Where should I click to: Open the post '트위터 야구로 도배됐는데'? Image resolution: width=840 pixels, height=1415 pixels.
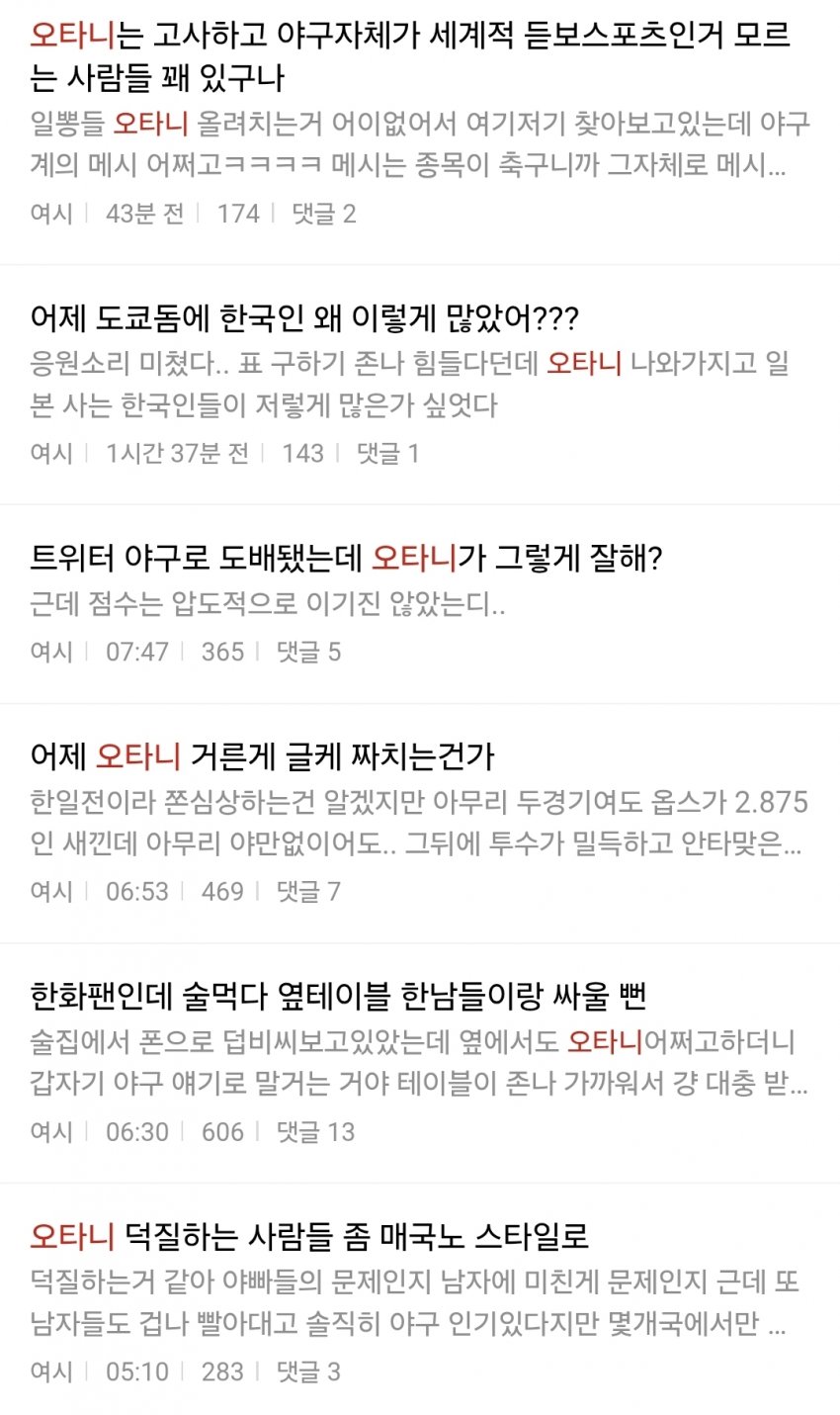[346, 559]
